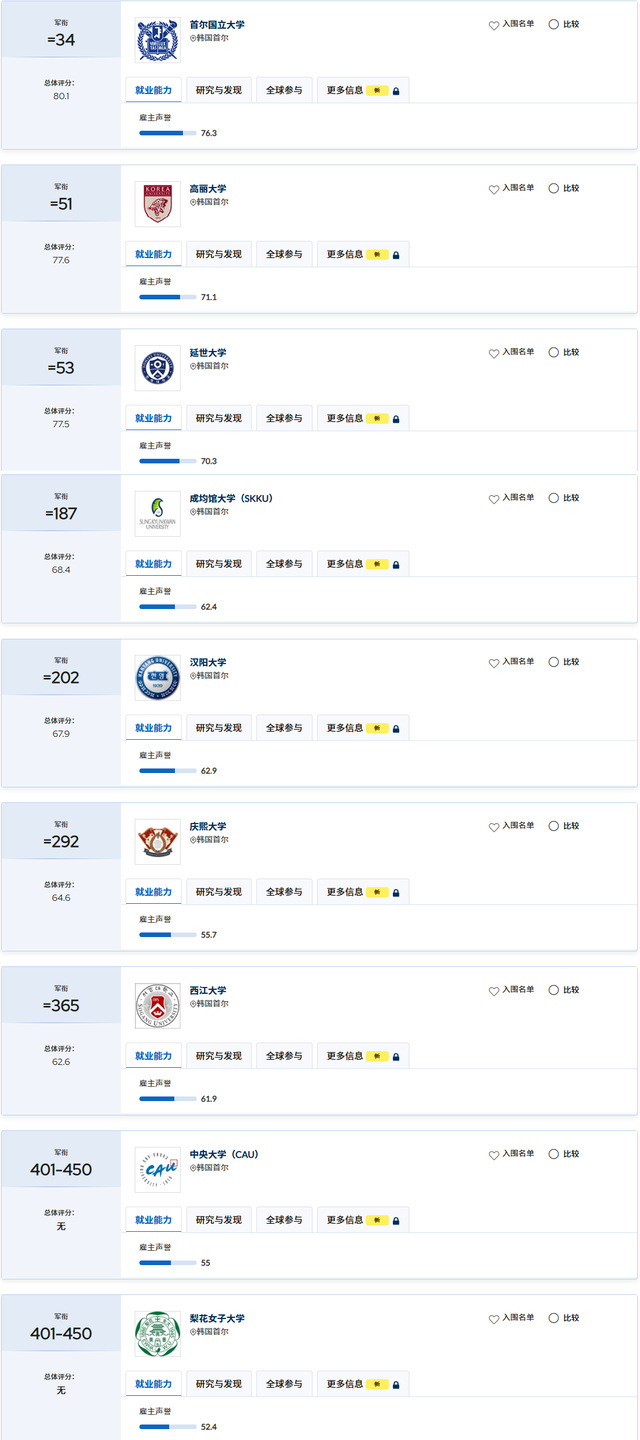This screenshot has height=1440, width=640.
Task: View 研究与发现 tab for 梨花女子大学
Action: 218,1384
